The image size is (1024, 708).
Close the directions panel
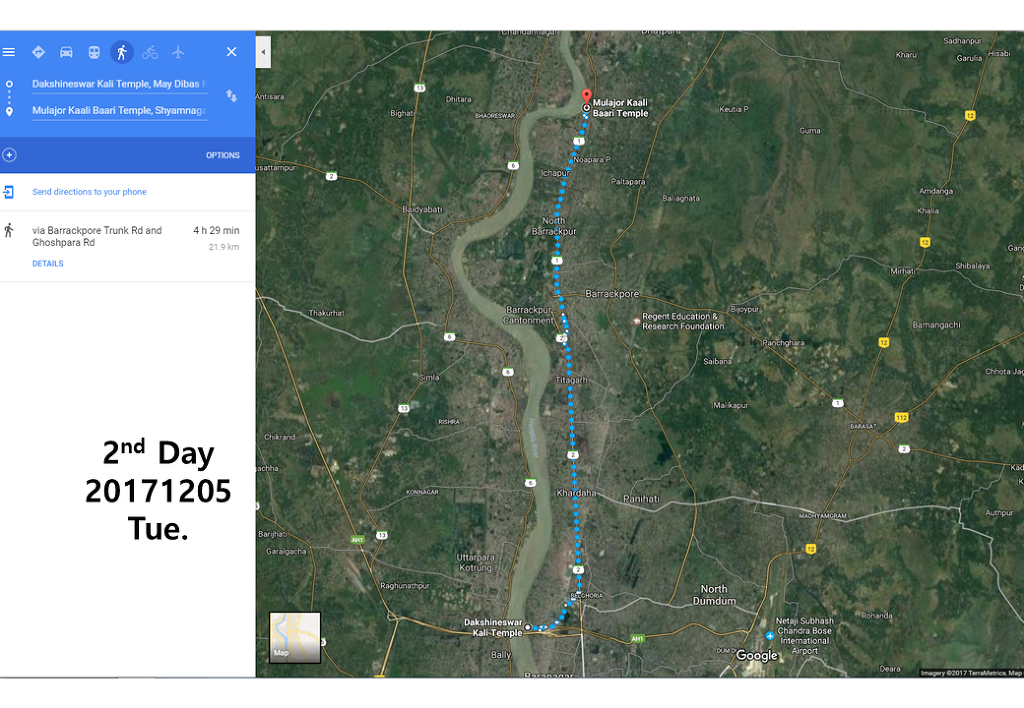coord(231,52)
